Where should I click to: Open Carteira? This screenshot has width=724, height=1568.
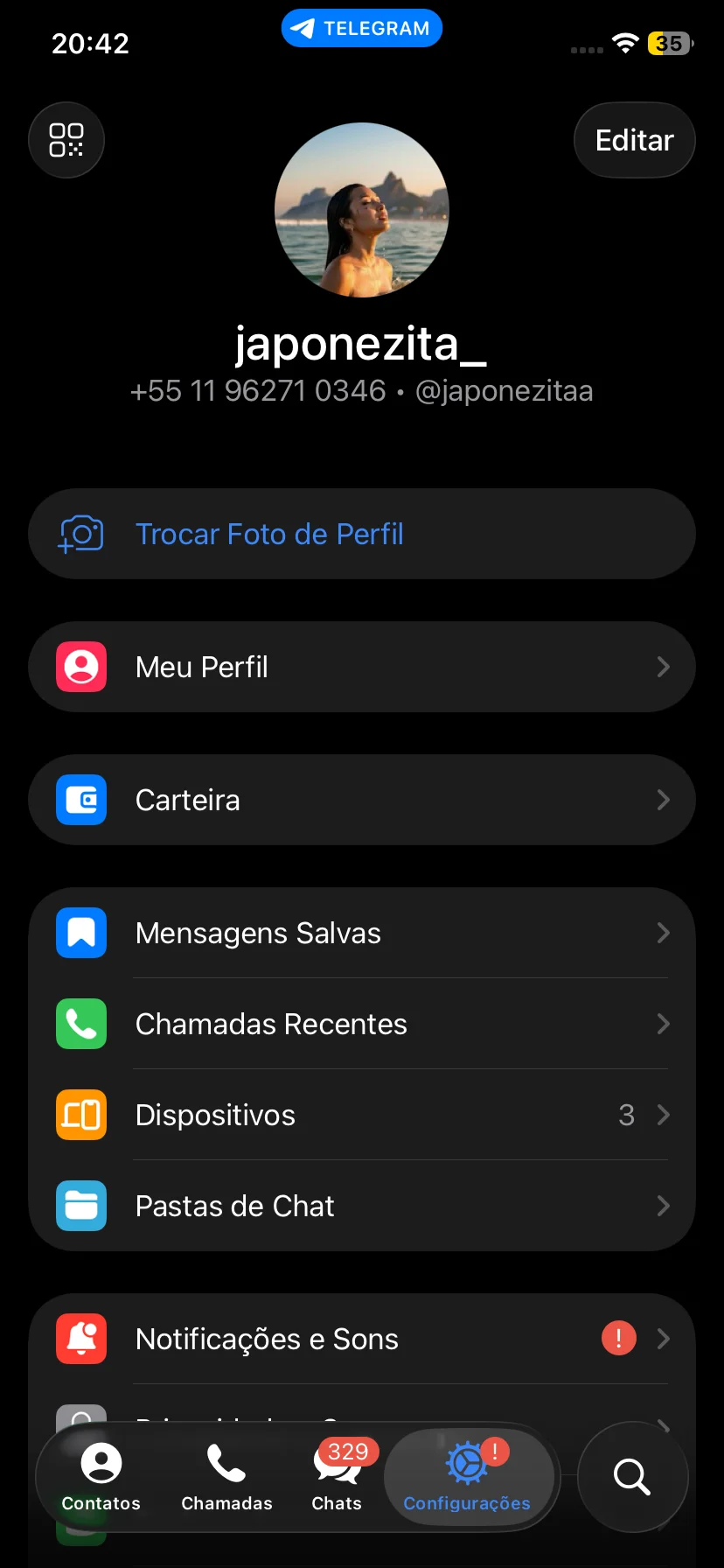362,800
